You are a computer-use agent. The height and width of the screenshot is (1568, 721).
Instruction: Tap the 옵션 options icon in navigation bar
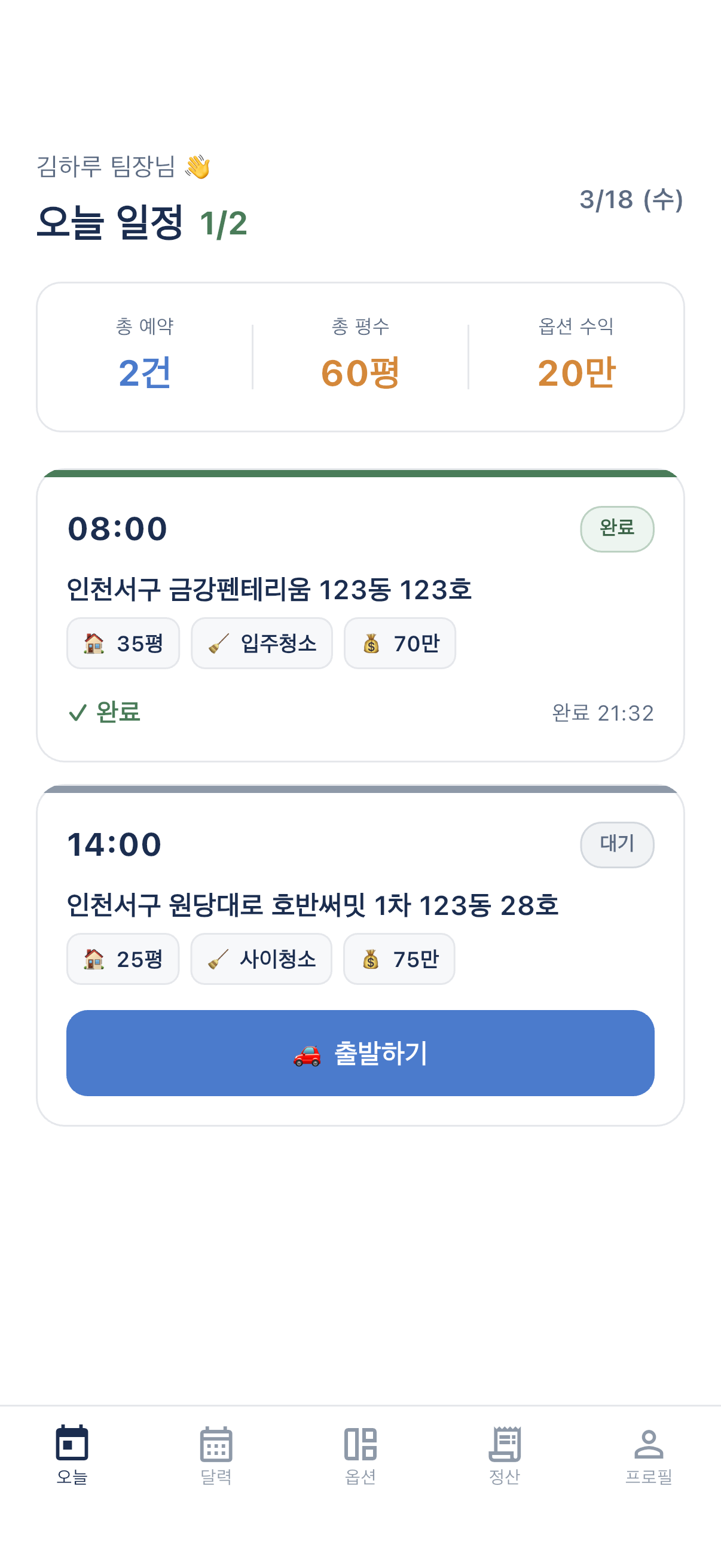(x=360, y=1442)
